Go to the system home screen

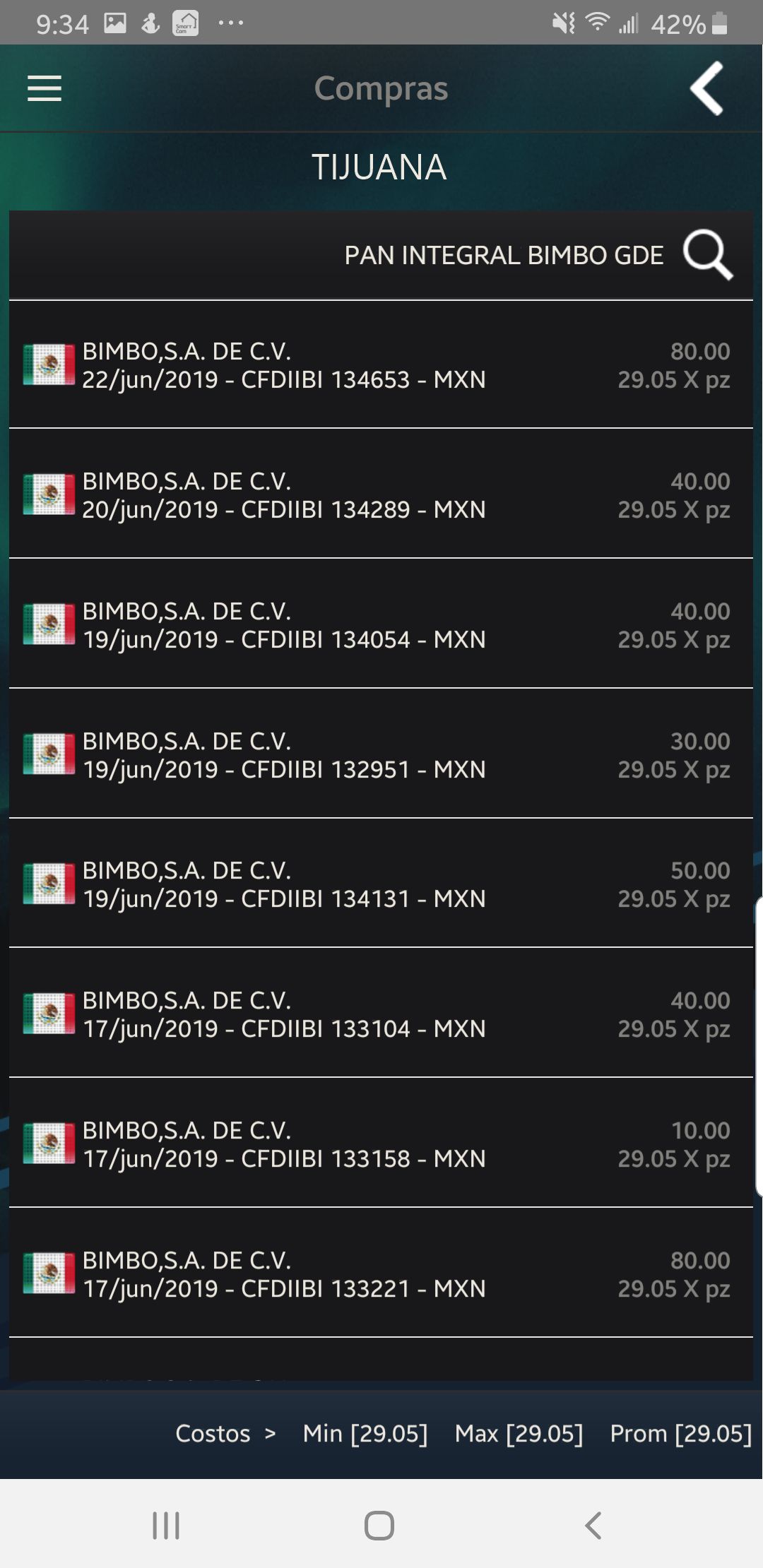click(379, 1525)
